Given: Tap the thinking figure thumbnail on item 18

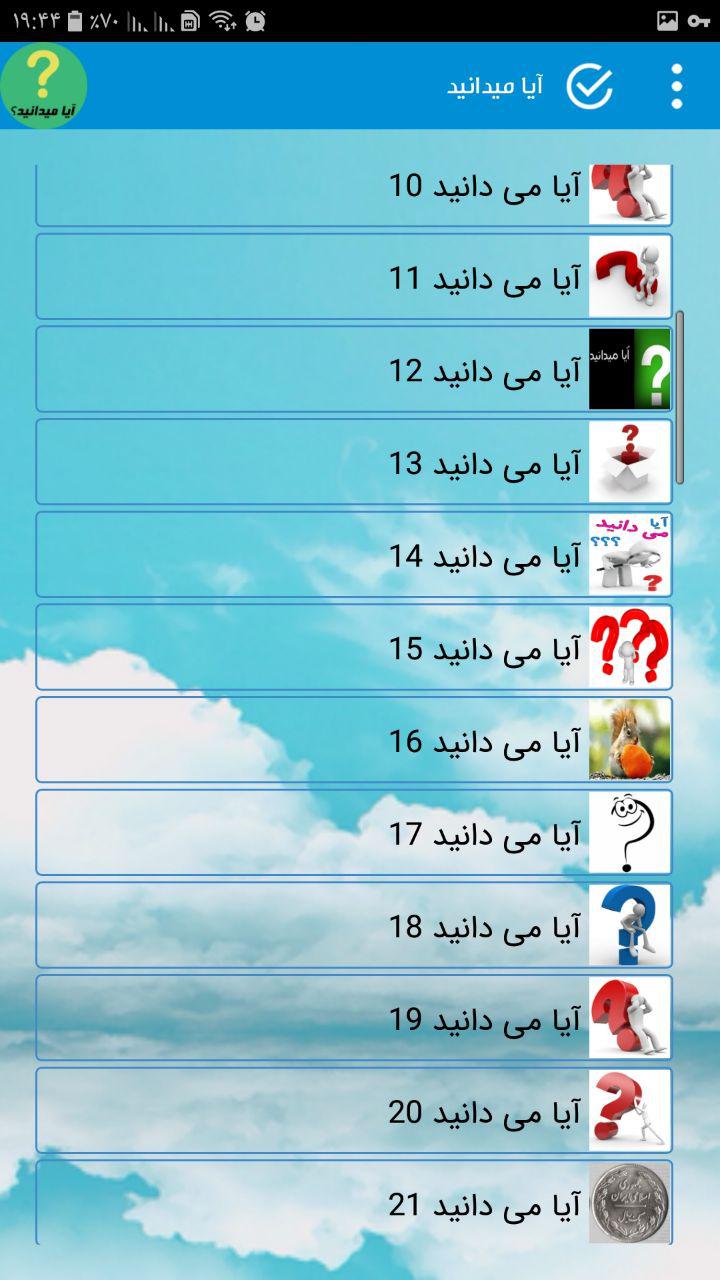Looking at the screenshot, I should pyautogui.click(x=630, y=925).
